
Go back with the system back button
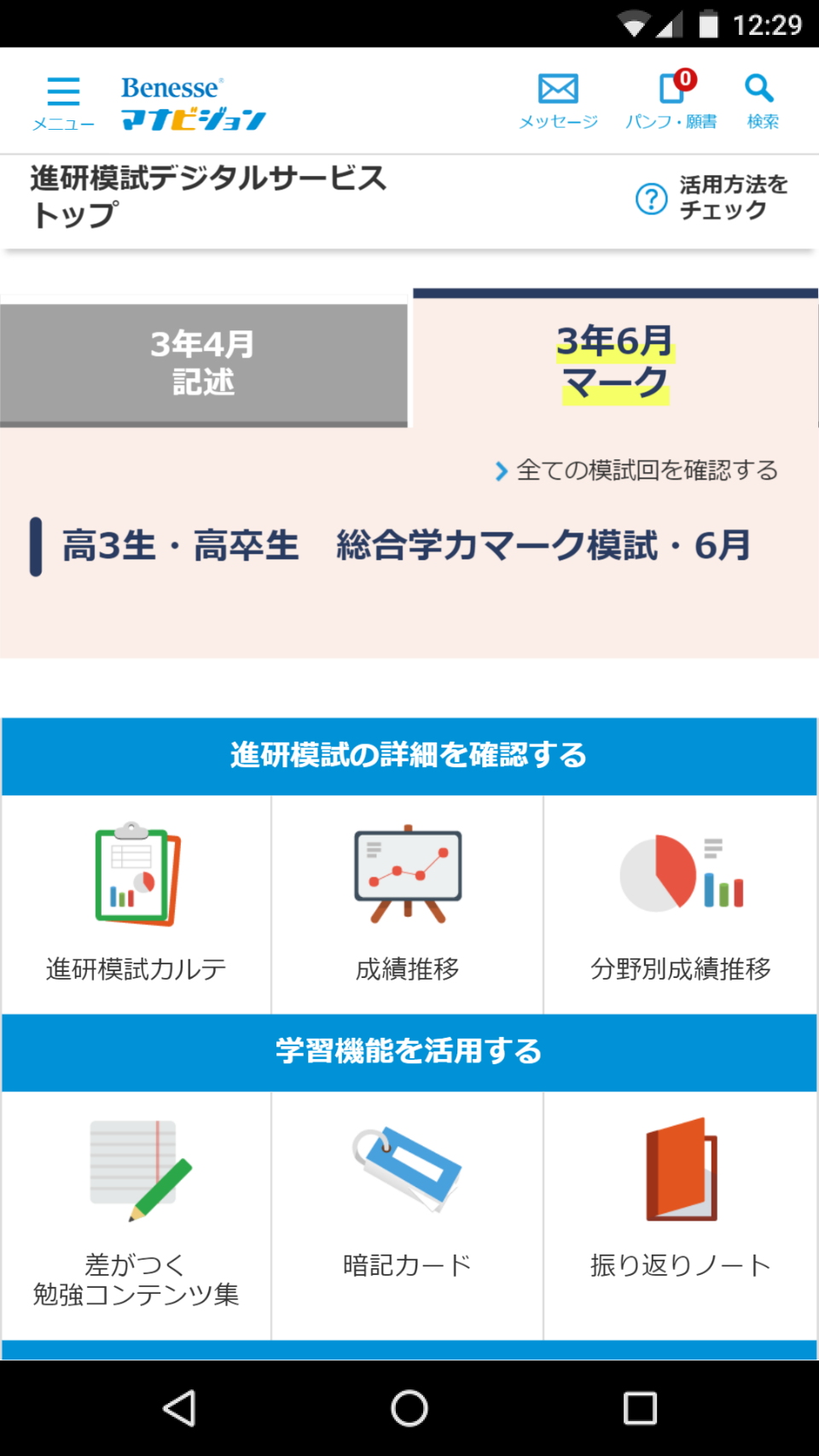(x=180, y=1408)
